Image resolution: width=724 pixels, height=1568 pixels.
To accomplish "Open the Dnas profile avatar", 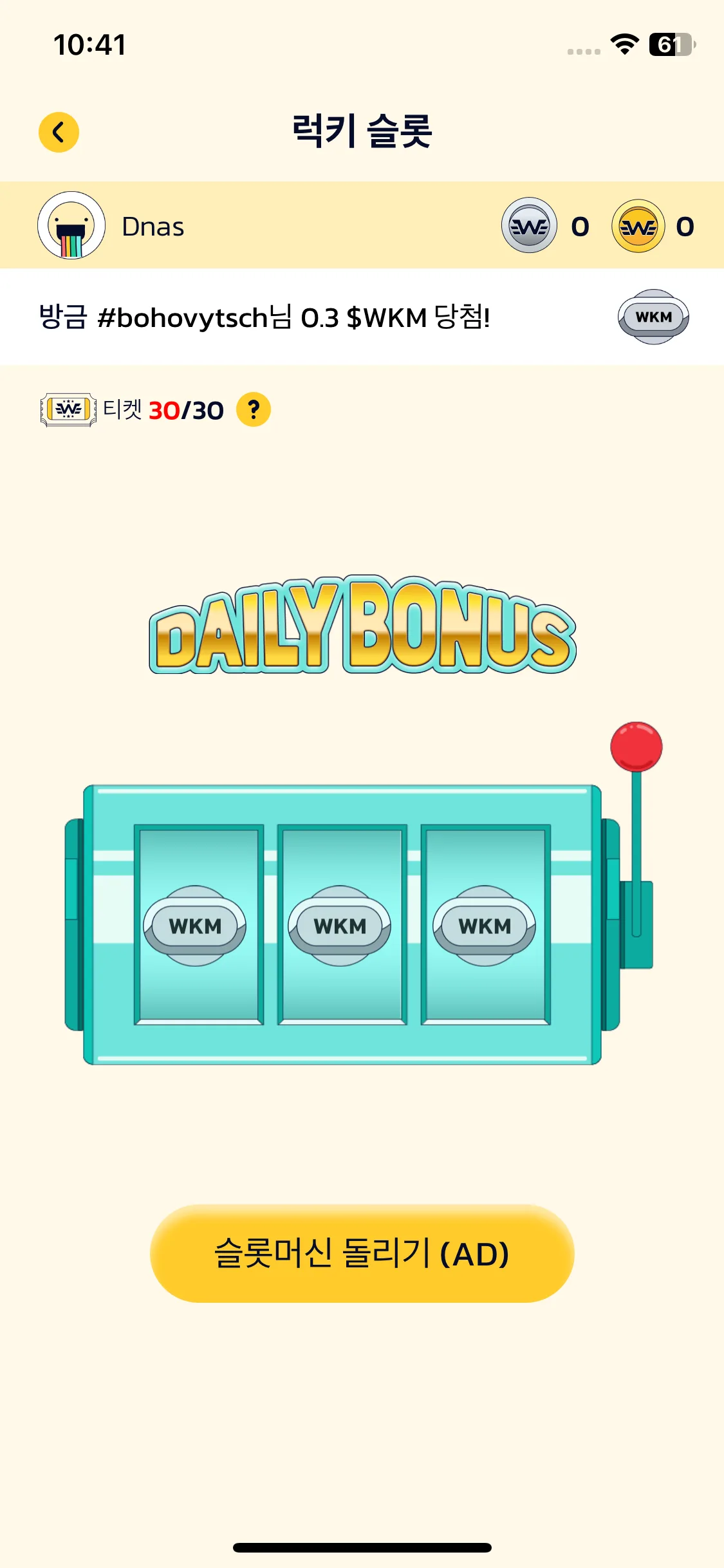I will [71, 225].
